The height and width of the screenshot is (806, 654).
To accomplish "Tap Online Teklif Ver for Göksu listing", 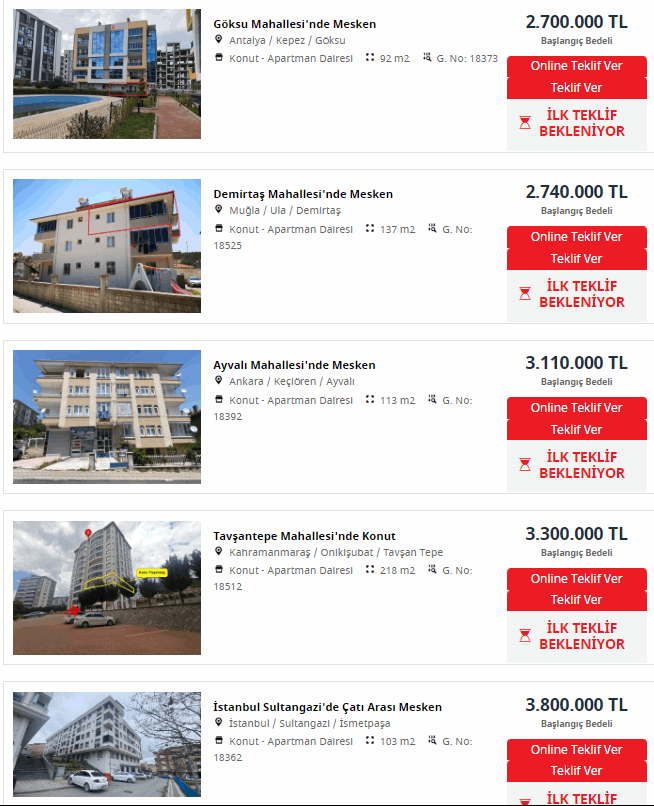I will [576, 66].
